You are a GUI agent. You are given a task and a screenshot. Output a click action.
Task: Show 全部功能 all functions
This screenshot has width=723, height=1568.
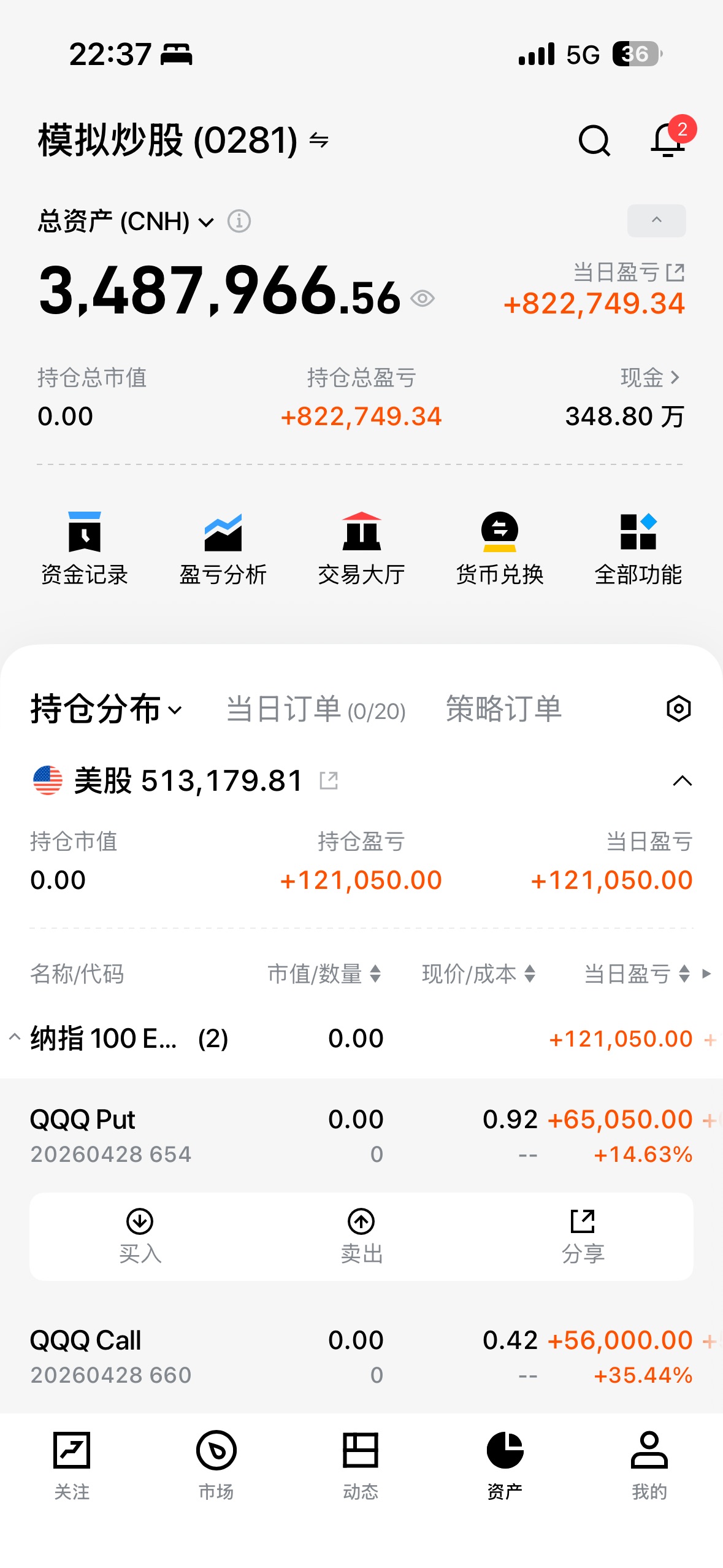638,548
